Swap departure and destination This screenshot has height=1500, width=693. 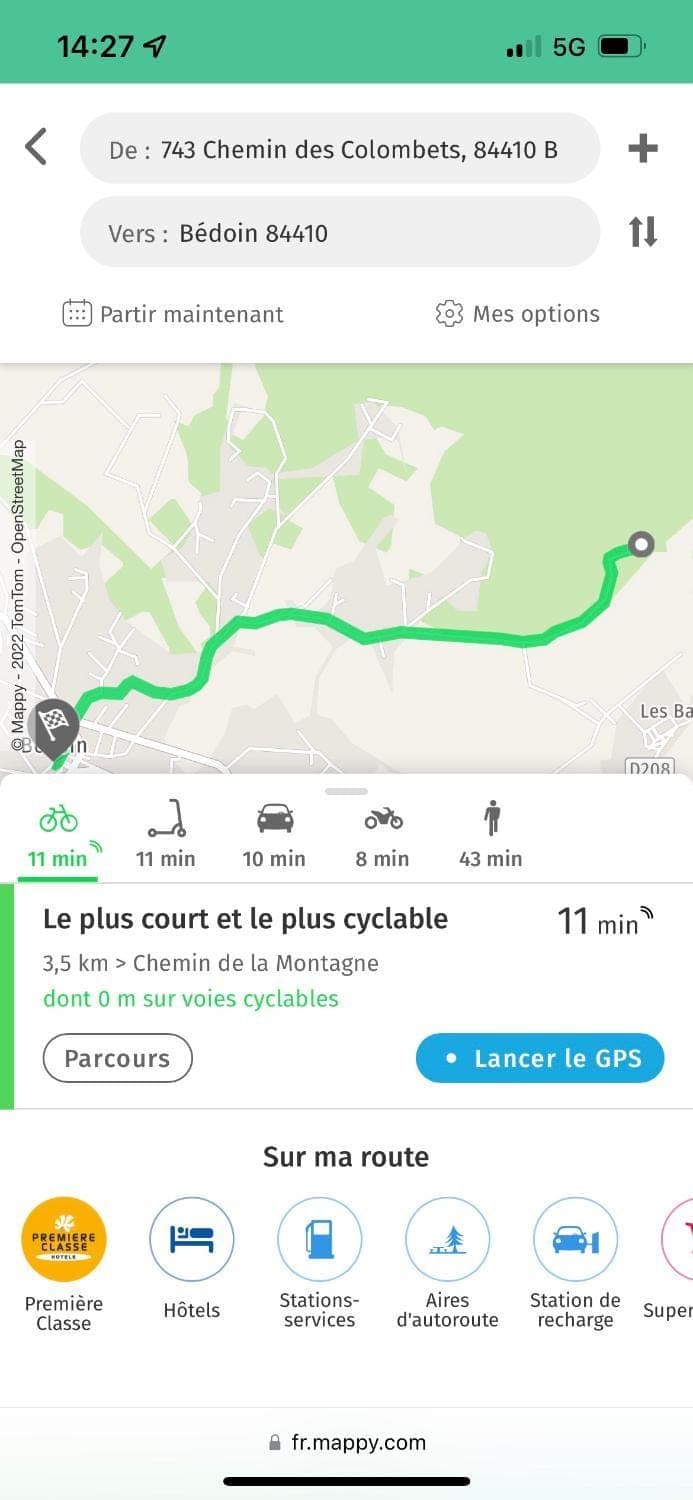tap(643, 232)
